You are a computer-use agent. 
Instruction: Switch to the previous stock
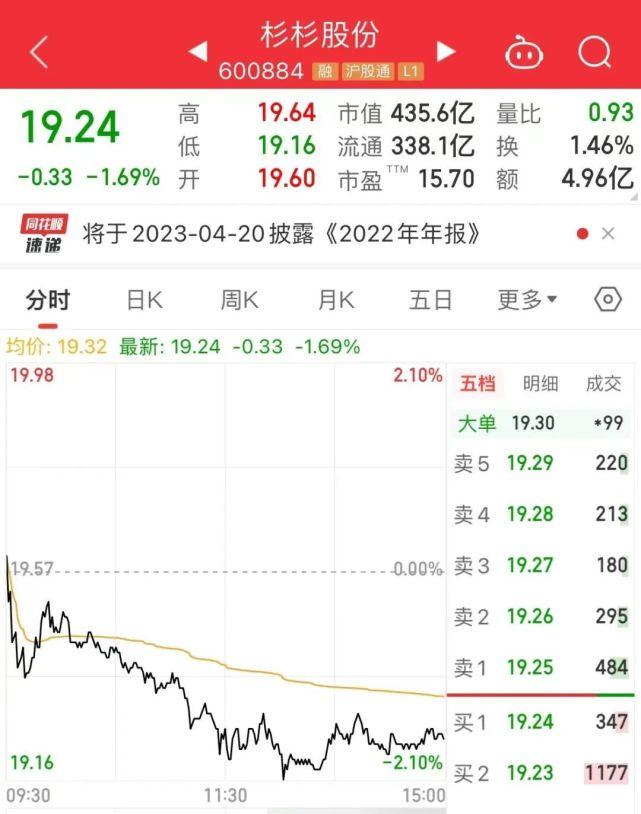click(x=198, y=51)
